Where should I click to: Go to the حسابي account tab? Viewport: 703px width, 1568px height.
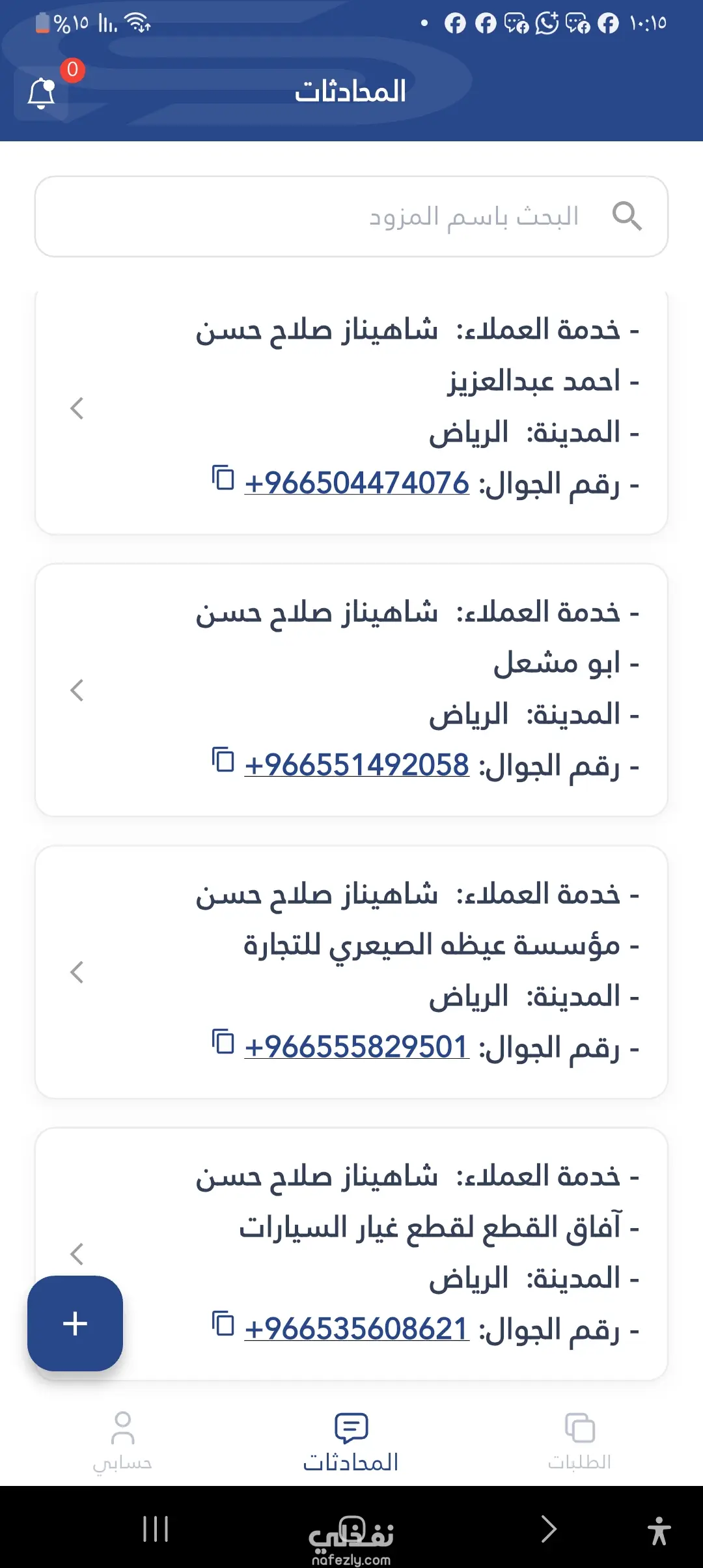pos(122,1440)
